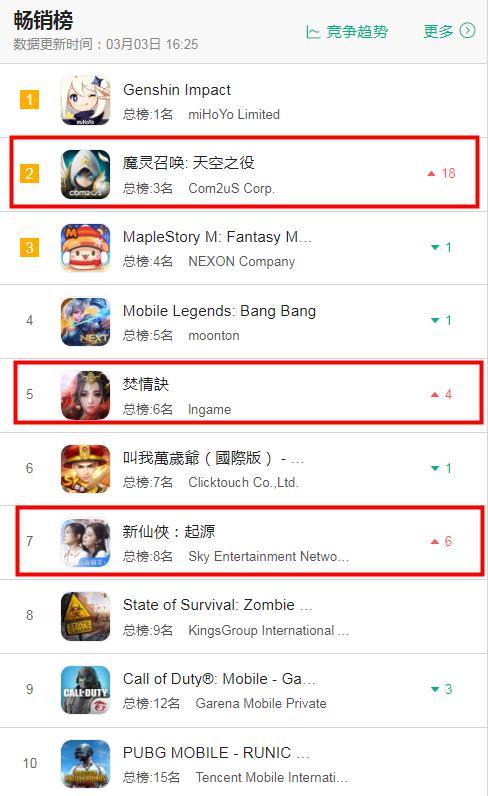Select the MapleStory M row
This screenshot has height=796, width=488.
tap(244, 248)
